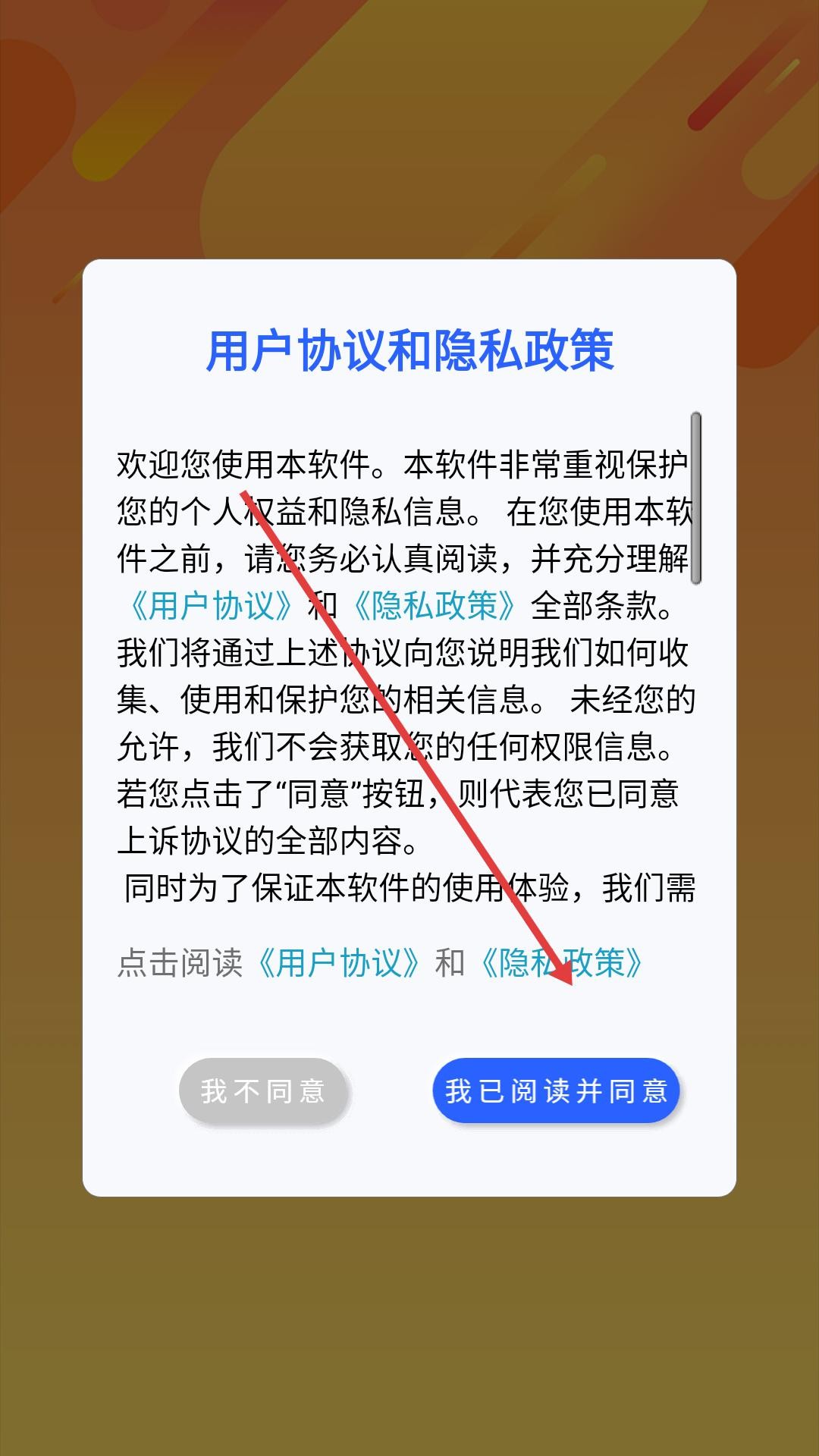Open 《隐私政策》 link beside 点击阅读
The image size is (819, 1456).
point(561,963)
